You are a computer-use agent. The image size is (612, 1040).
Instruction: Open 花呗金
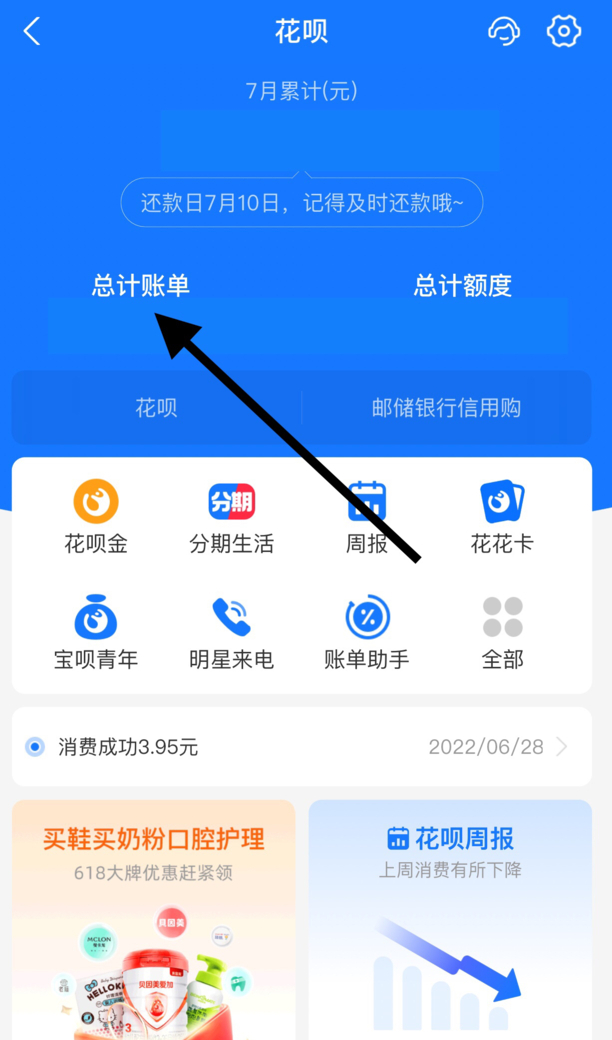coord(96,518)
